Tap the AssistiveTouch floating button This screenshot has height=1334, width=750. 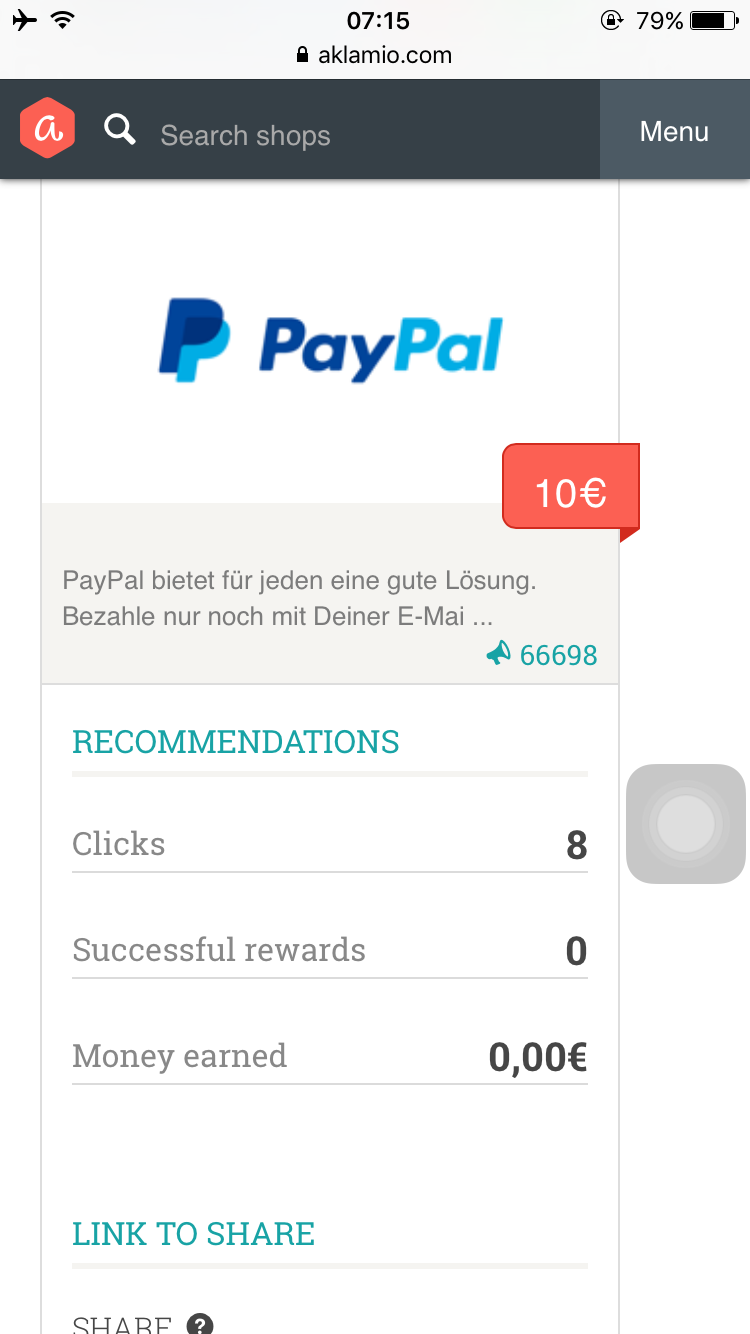coord(686,824)
